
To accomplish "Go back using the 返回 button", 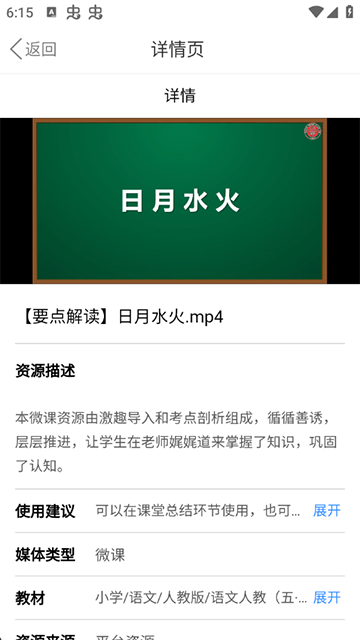I will 33,49.
